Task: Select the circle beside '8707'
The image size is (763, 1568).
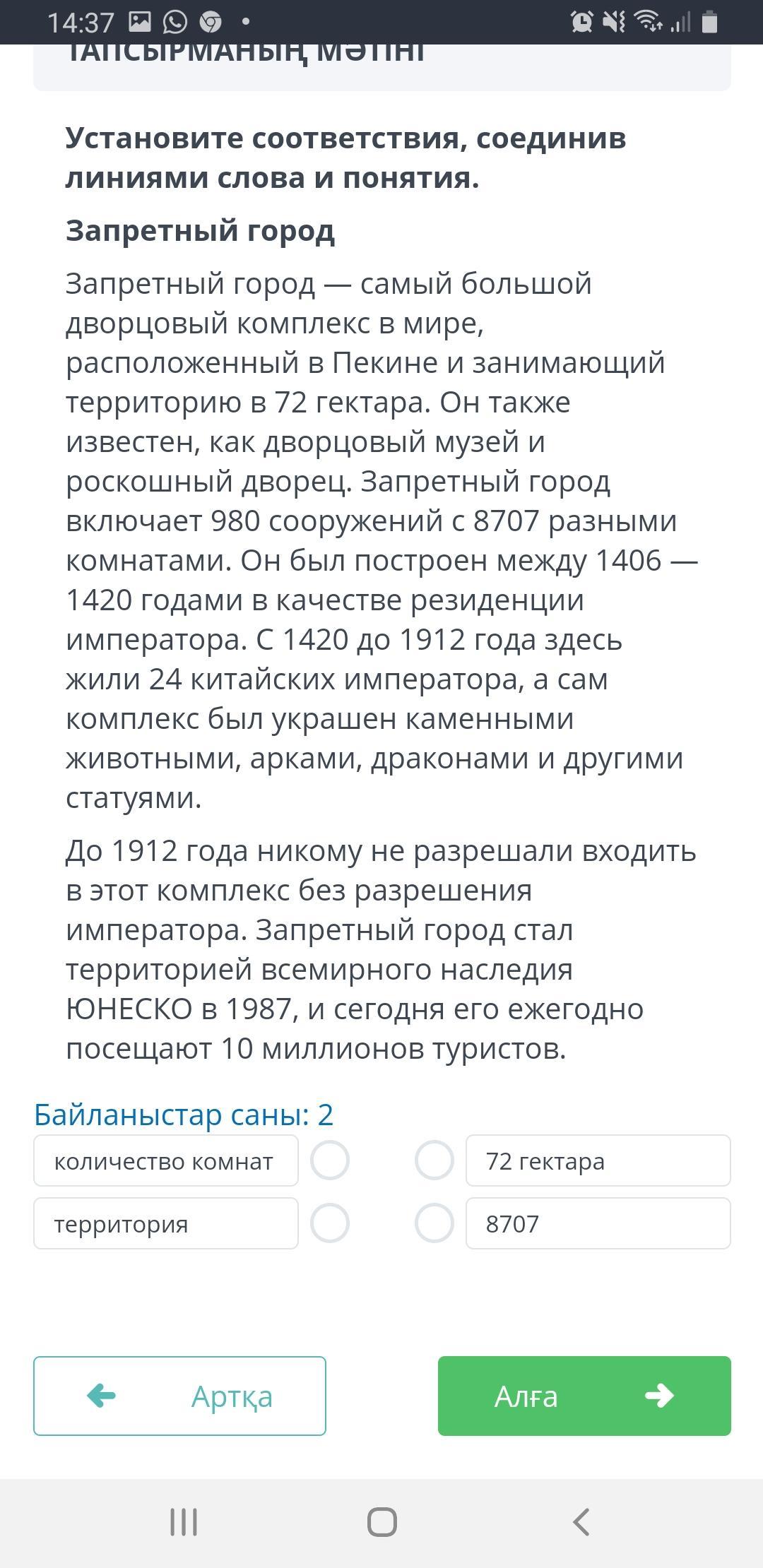Action: coord(434,1223)
